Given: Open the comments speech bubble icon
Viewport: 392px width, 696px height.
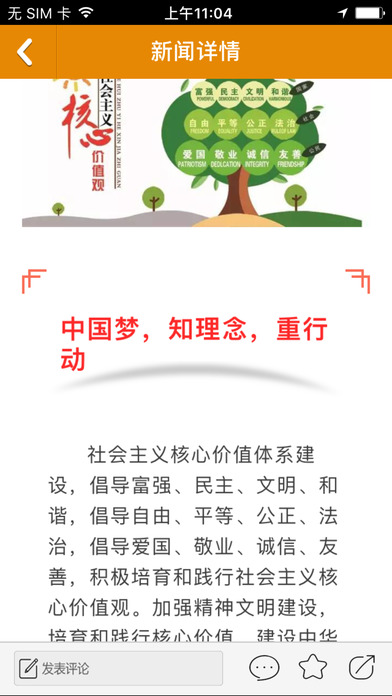Looking at the screenshot, I should coord(264,668).
